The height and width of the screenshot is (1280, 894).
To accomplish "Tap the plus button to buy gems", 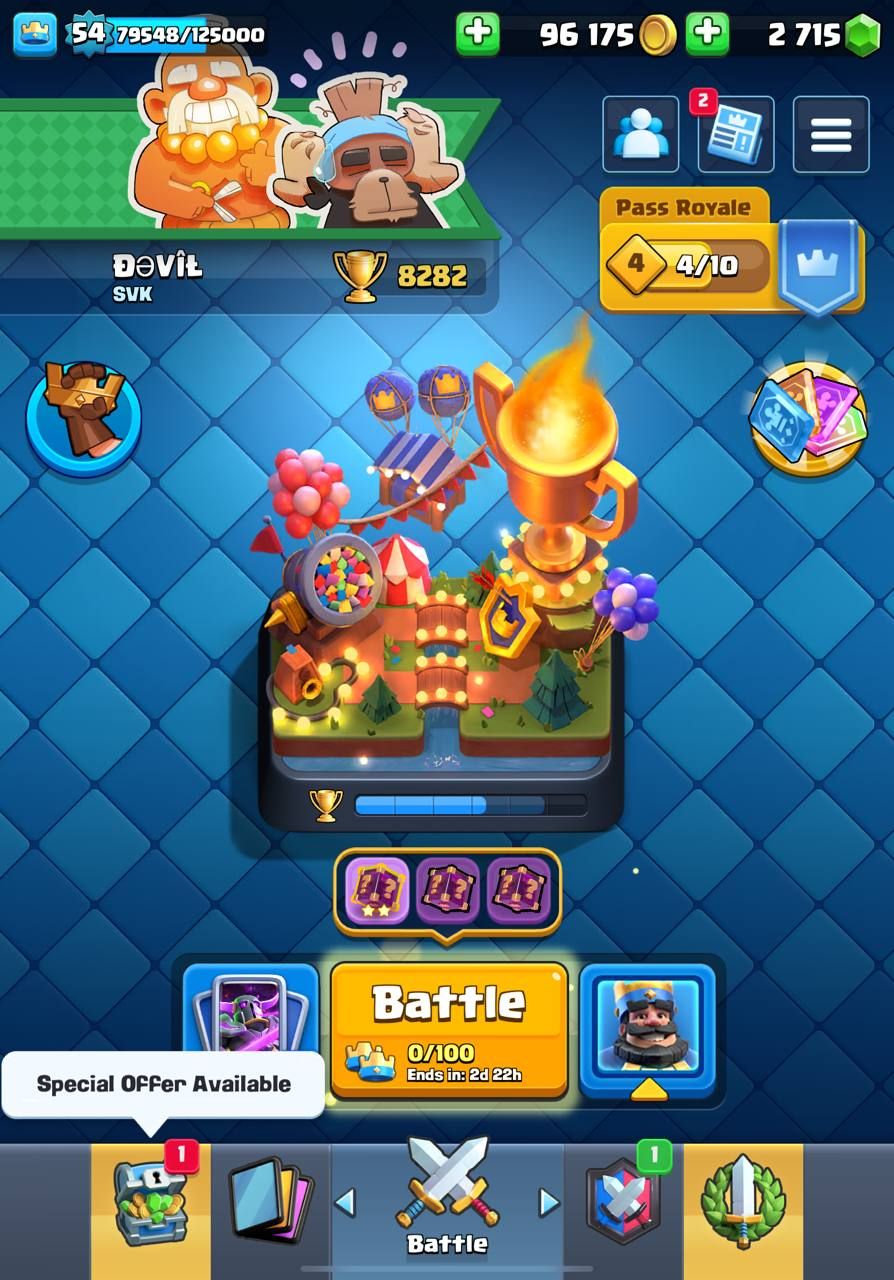I will point(707,34).
